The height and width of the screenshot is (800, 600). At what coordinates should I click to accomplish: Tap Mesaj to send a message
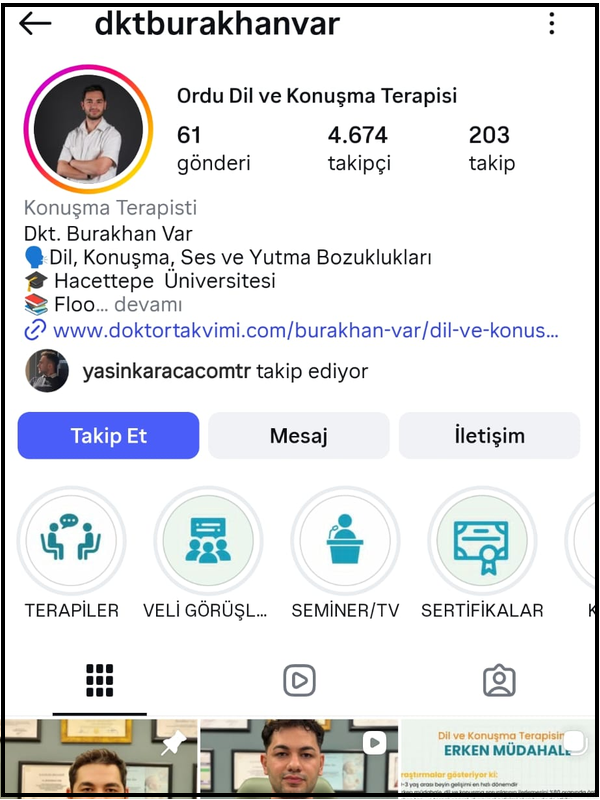point(299,436)
